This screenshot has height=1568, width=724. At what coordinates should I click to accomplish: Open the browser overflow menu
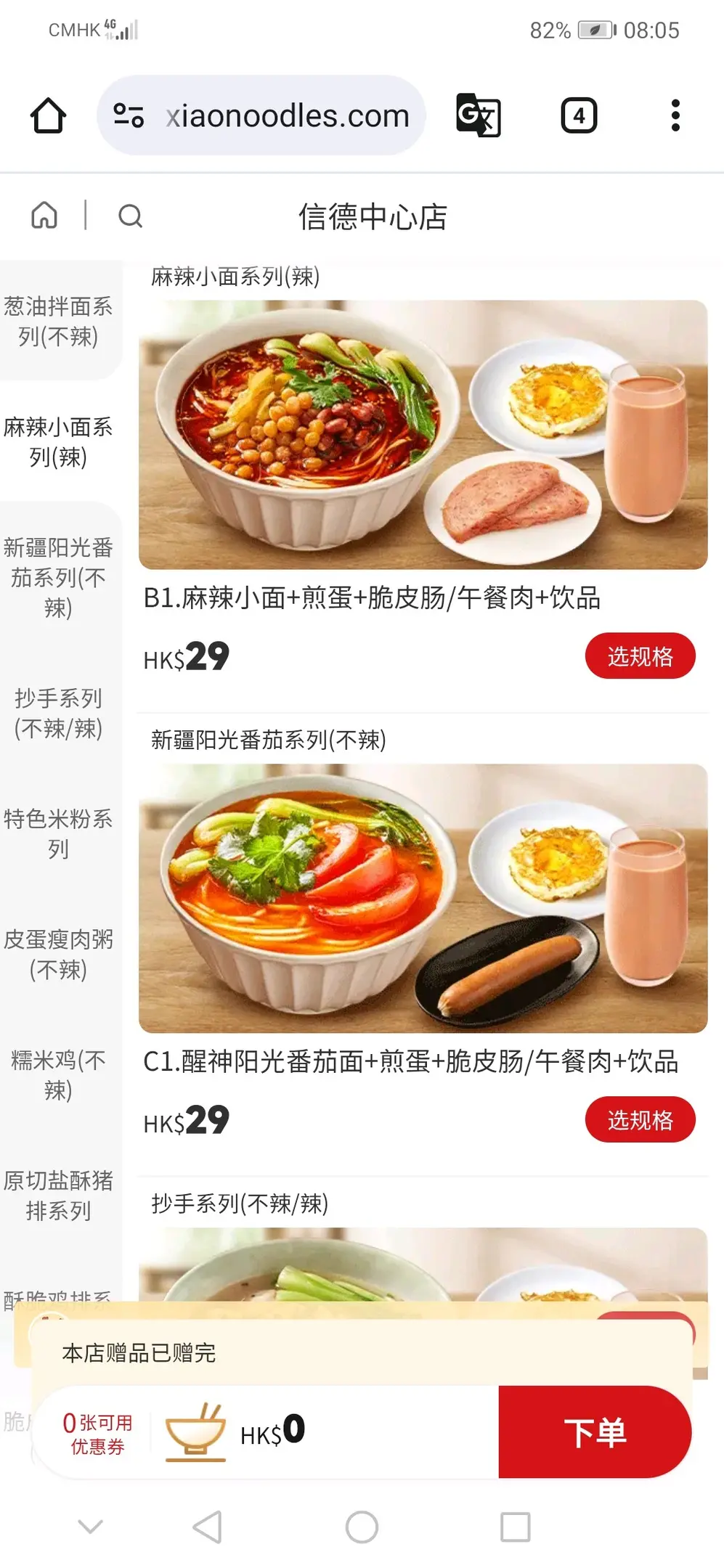point(675,115)
